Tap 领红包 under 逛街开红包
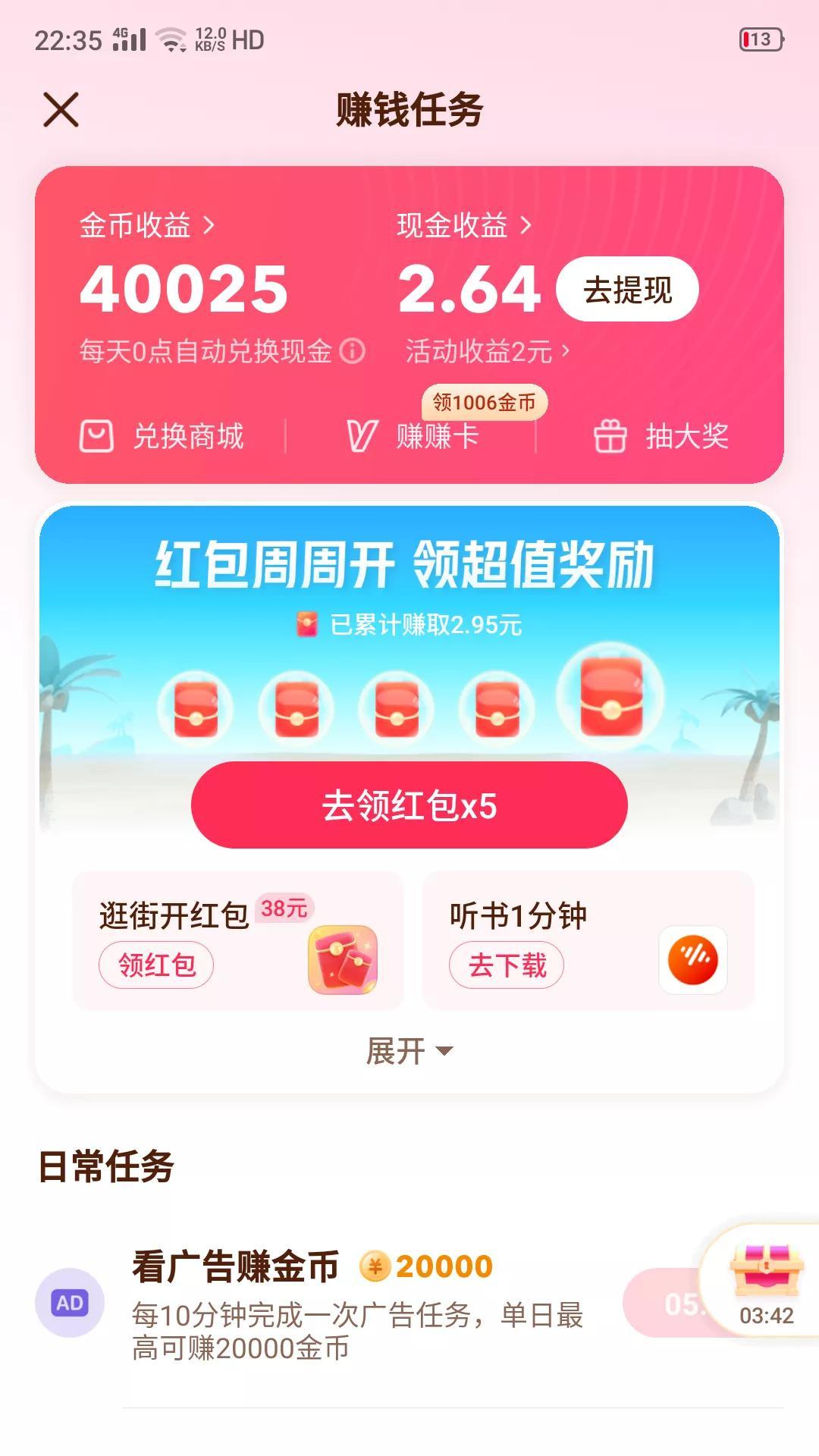 (156, 965)
